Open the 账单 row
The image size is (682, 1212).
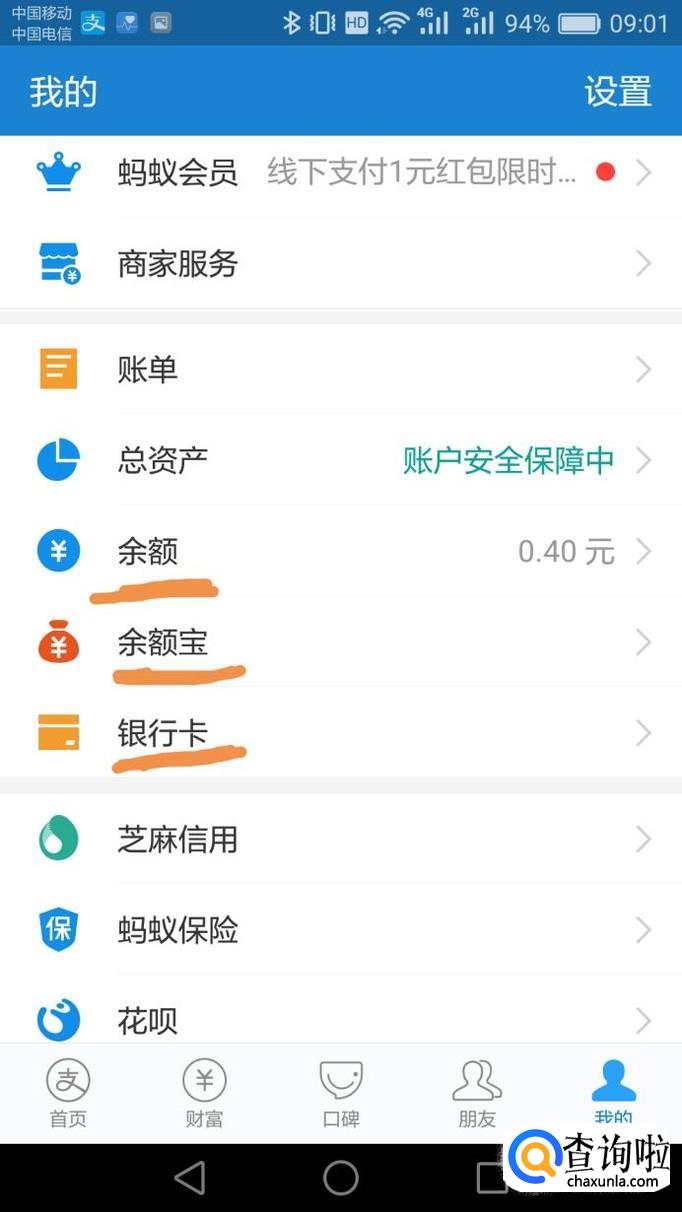click(340, 370)
